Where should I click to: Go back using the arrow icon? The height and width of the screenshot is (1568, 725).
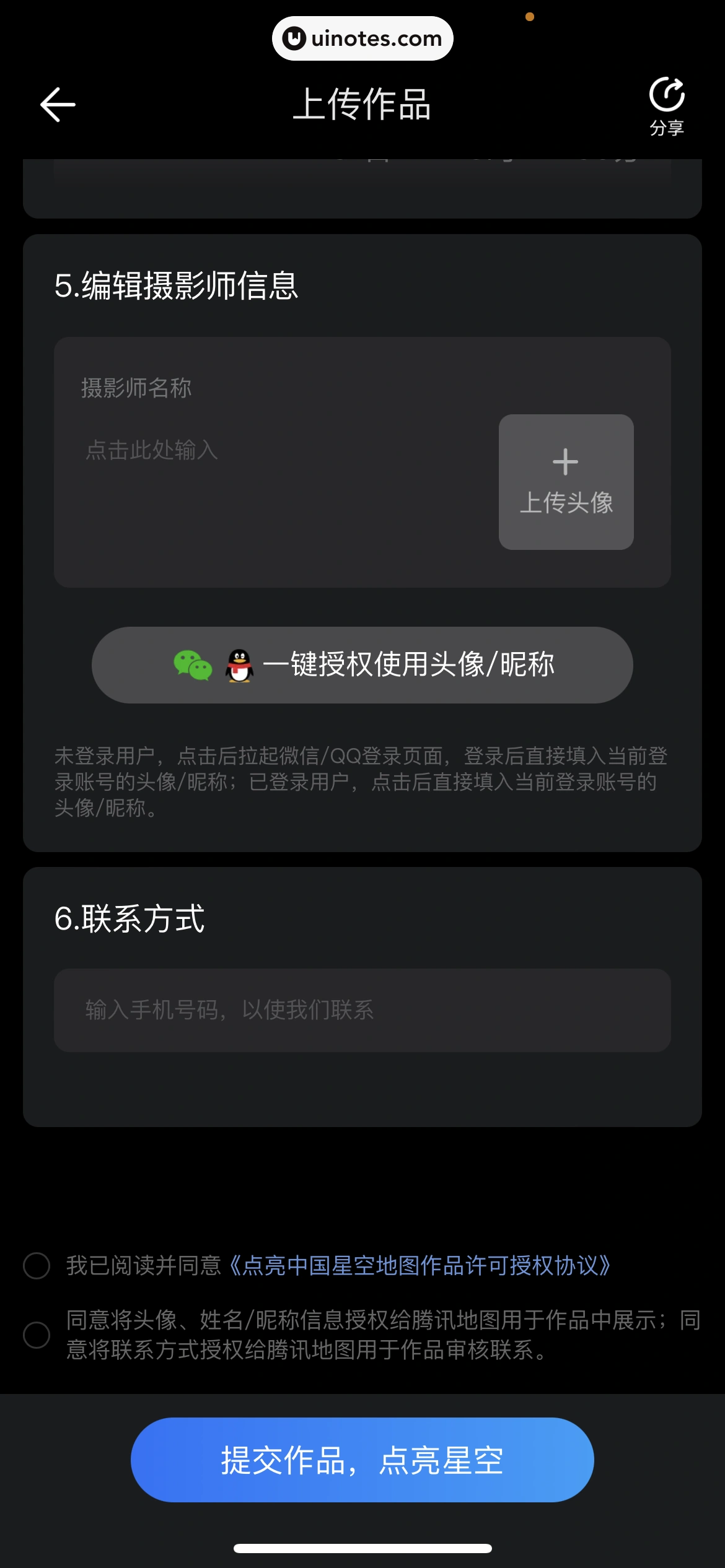tap(58, 105)
